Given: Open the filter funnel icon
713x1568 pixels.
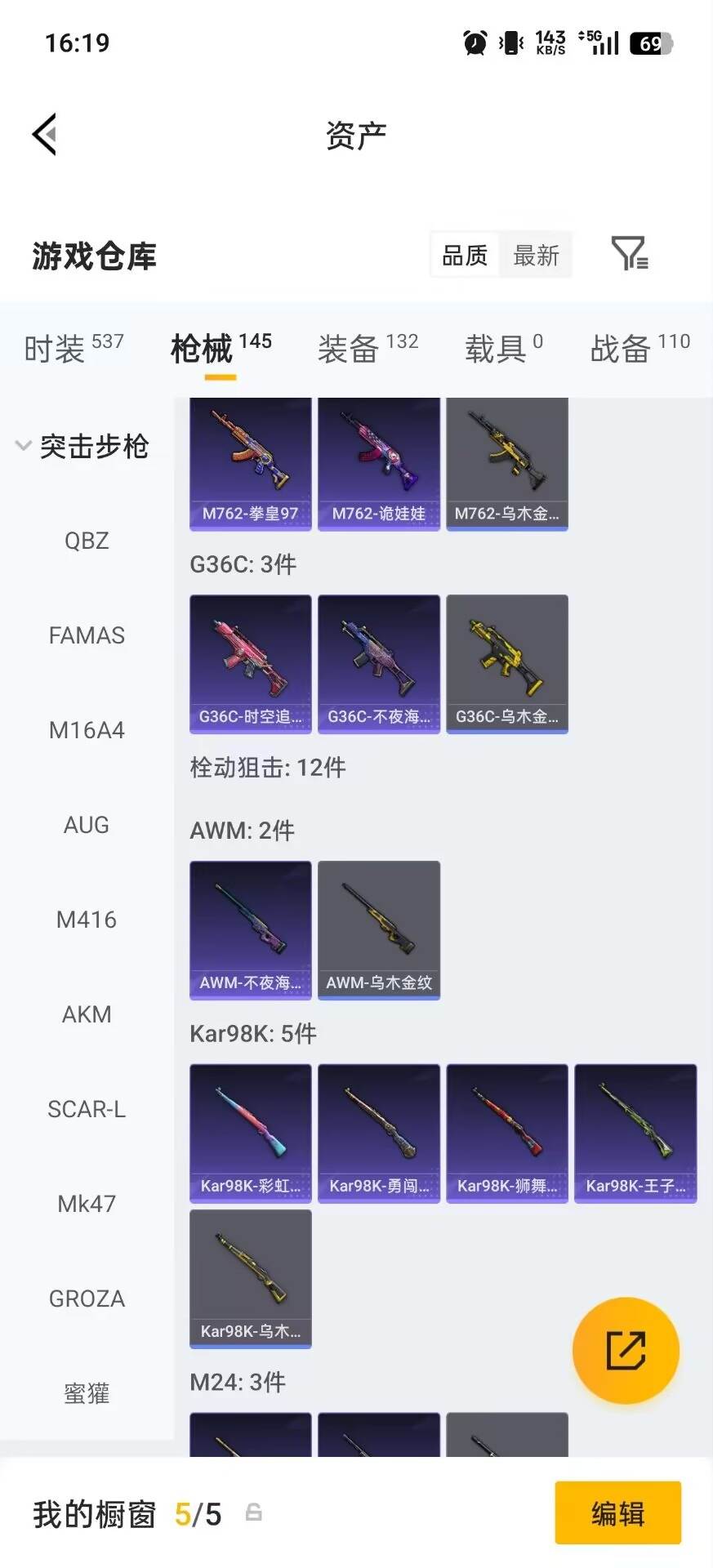Looking at the screenshot, I should (x=628, y=255).
